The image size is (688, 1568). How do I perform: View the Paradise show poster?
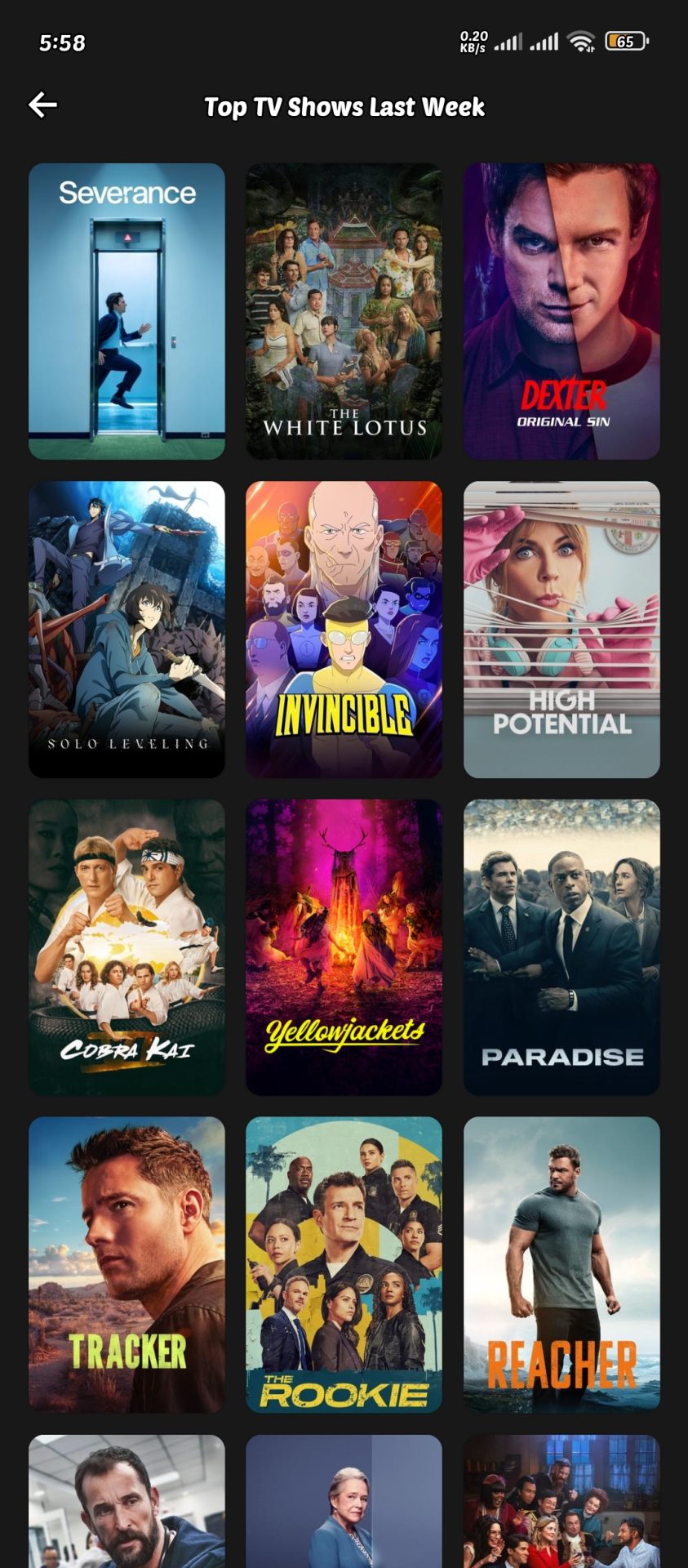click(x=561, y=947)
